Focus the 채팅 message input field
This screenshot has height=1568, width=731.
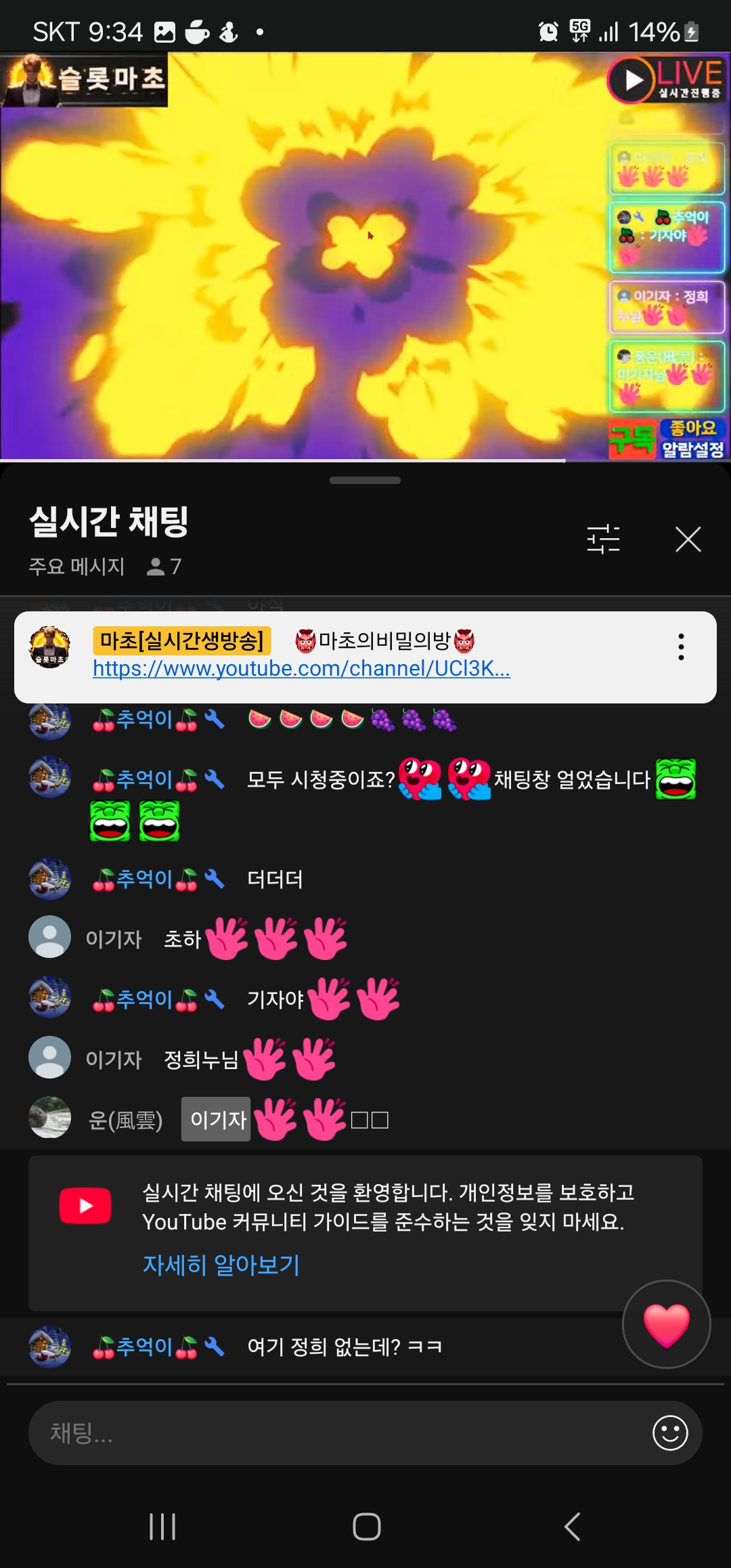338,1433
